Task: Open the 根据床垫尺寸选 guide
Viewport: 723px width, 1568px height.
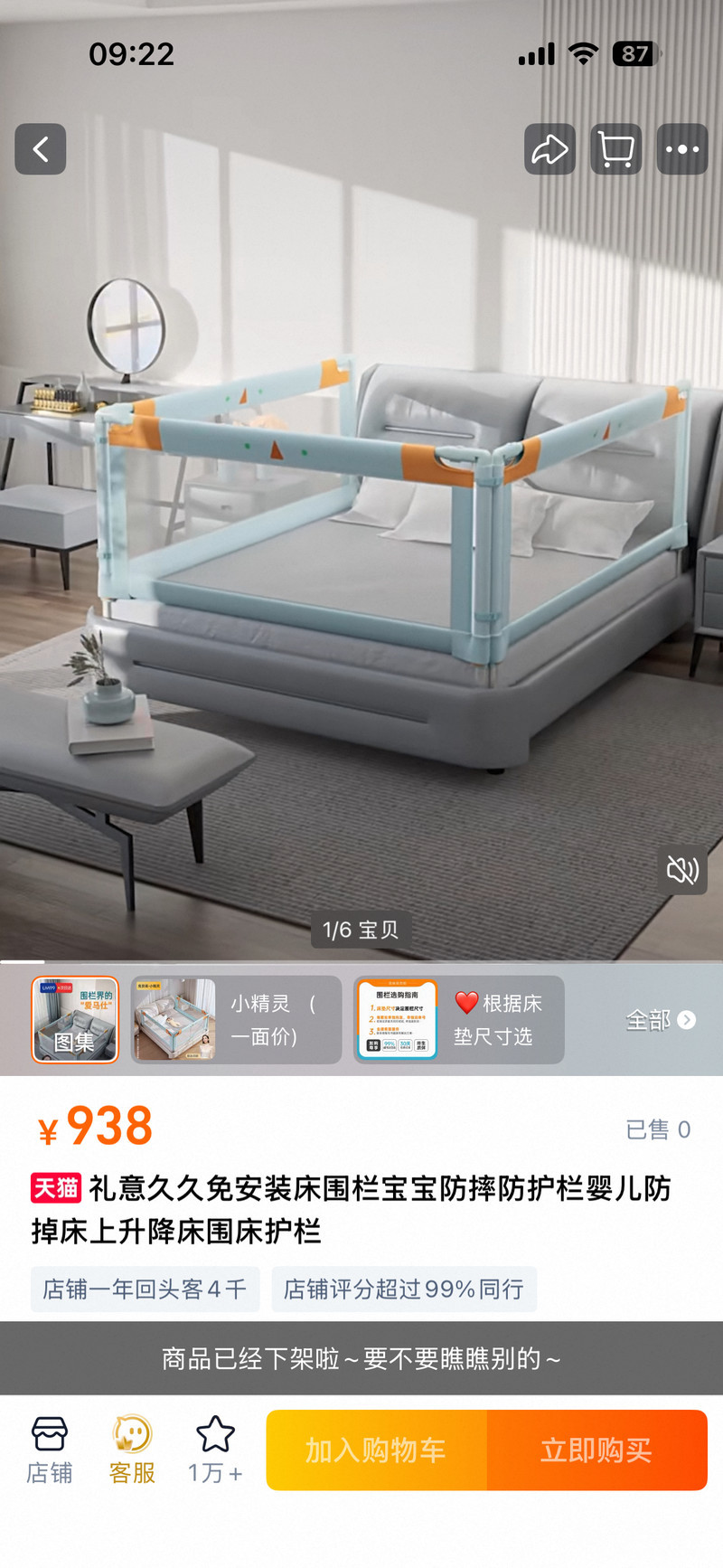Action: (459, 1019)
